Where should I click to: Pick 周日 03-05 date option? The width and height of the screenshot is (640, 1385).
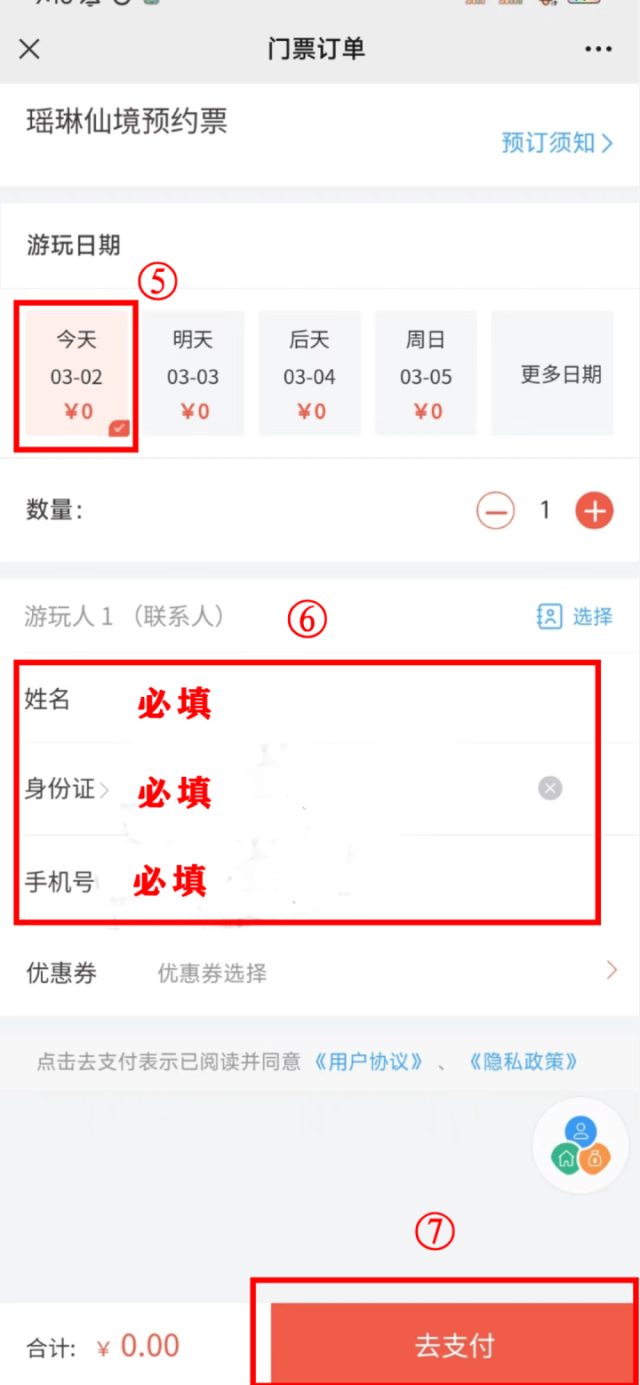(426, 375)
